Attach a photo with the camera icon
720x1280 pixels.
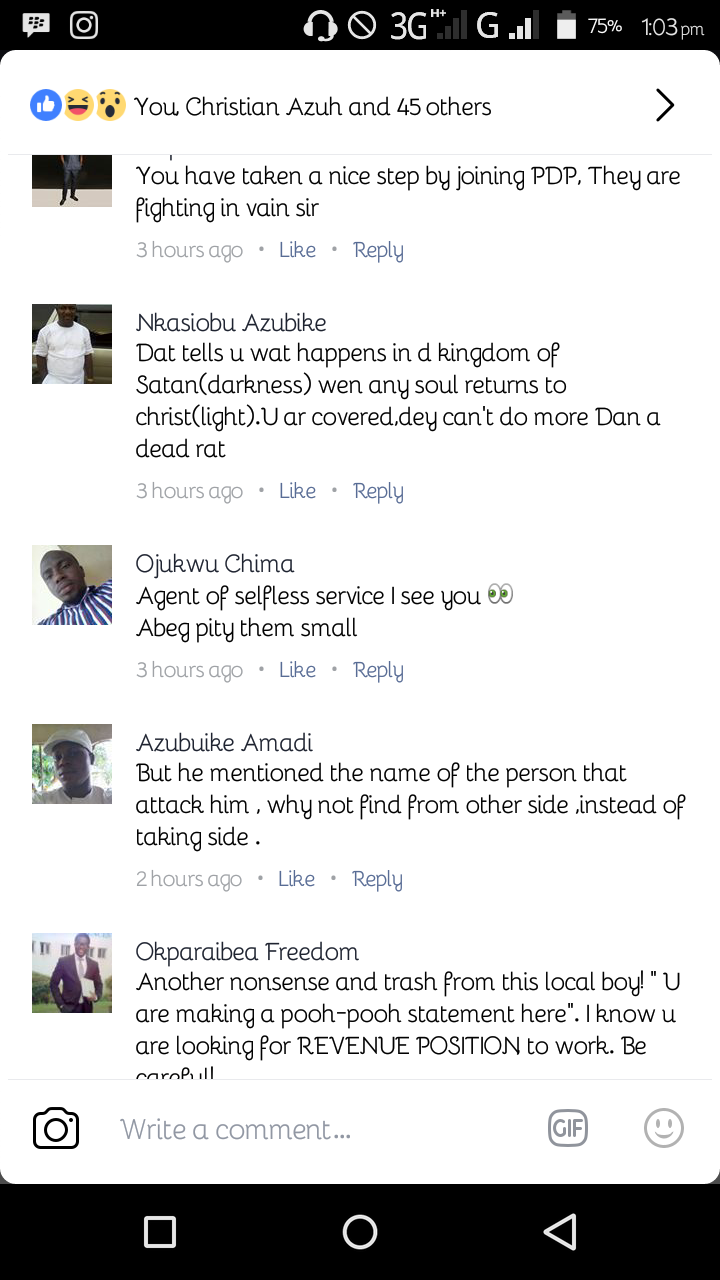(56, 1129)
